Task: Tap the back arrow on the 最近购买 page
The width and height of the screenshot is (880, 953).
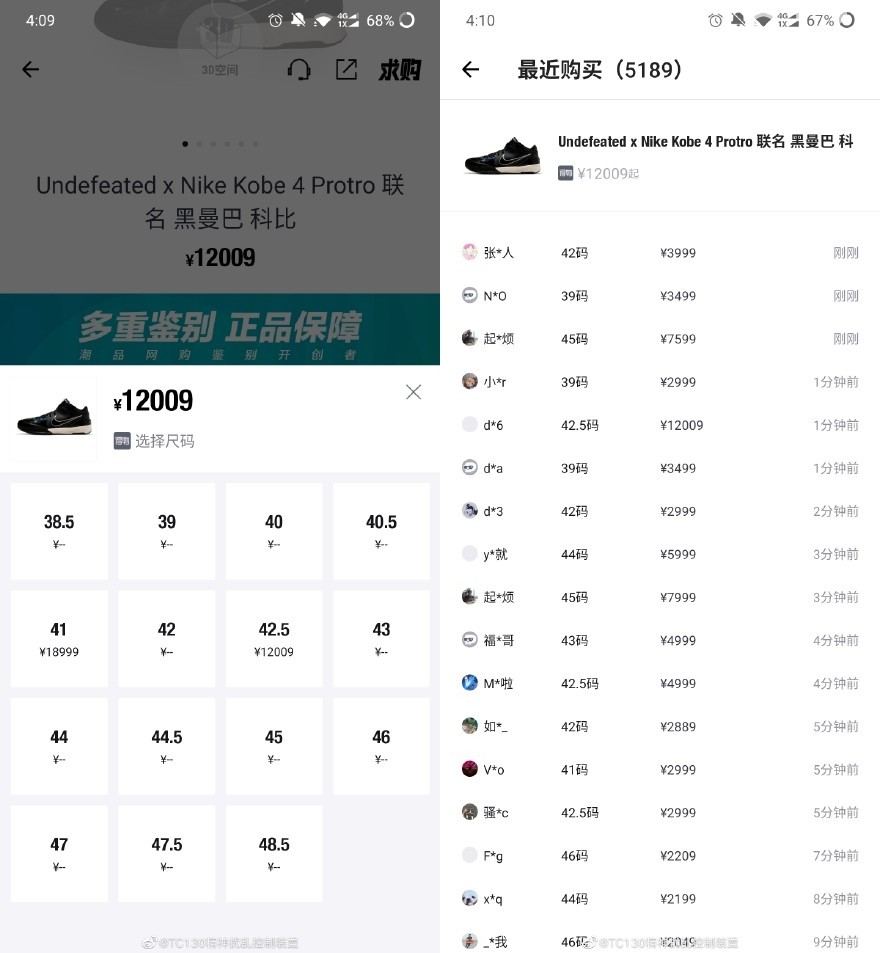Action: pyautogui.click(x=470, y=70)
